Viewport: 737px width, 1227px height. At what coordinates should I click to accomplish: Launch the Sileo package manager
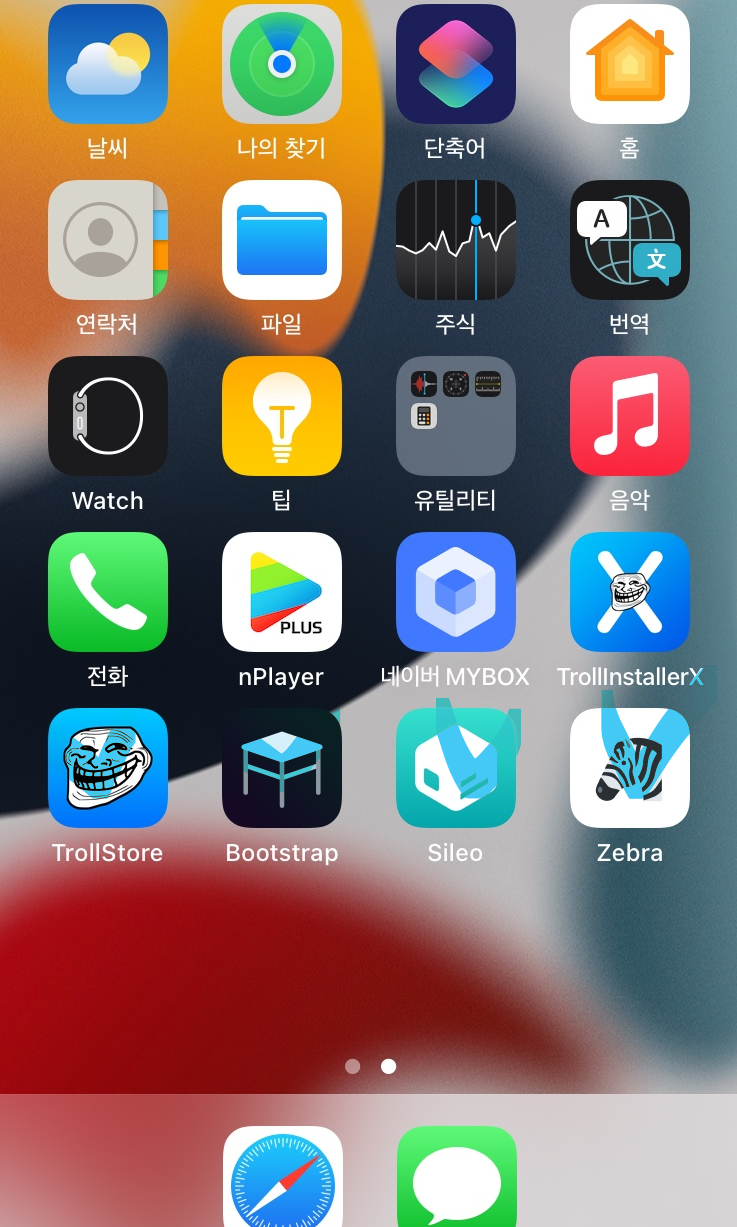click(456, 768)
